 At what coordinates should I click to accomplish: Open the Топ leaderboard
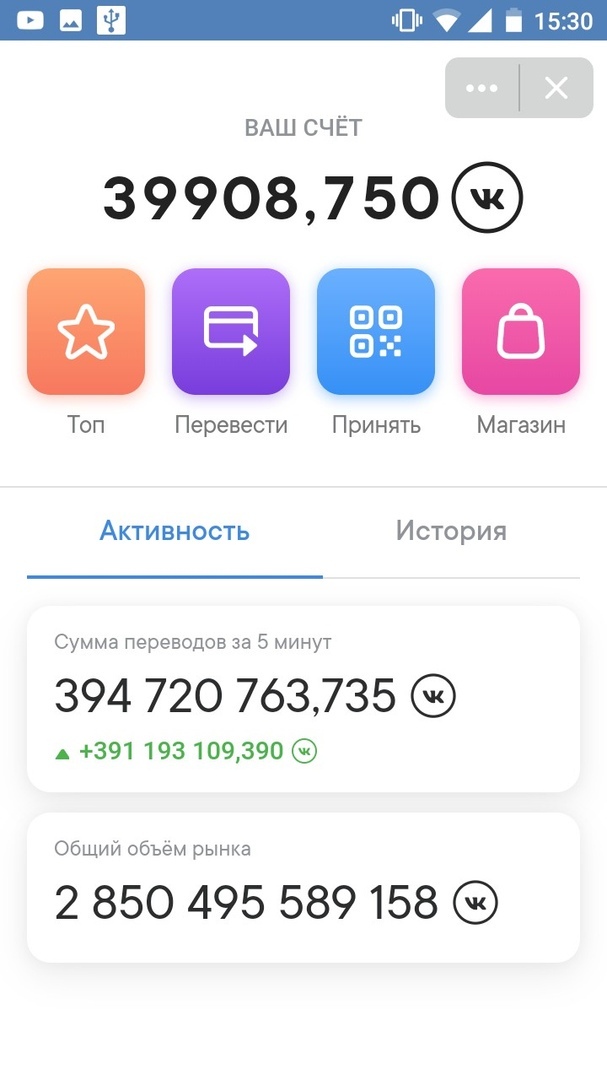click(x=86, y=332)
